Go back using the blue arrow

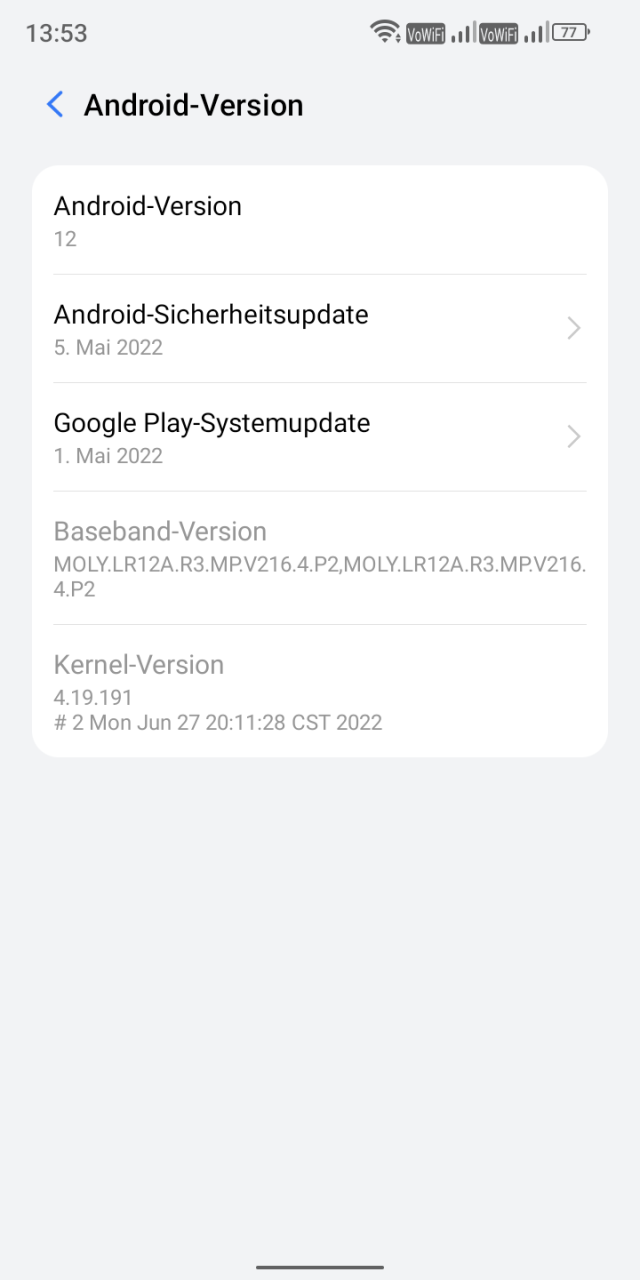(55, 104)
